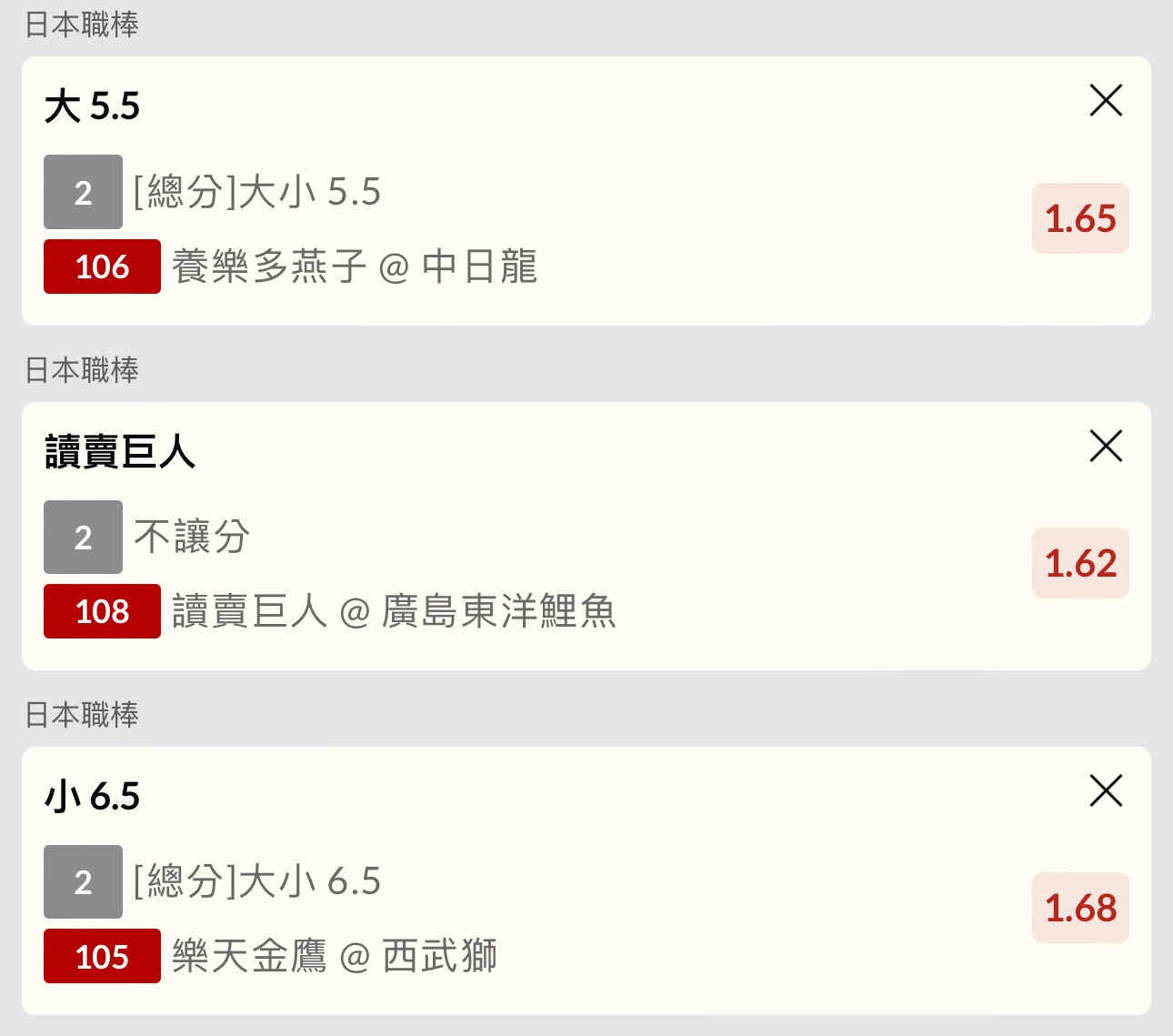Screen dimensions: 1173x1036
Task: Tap the 1.68 odds button
Action: pyautogui.click(x=1080, y=908)
